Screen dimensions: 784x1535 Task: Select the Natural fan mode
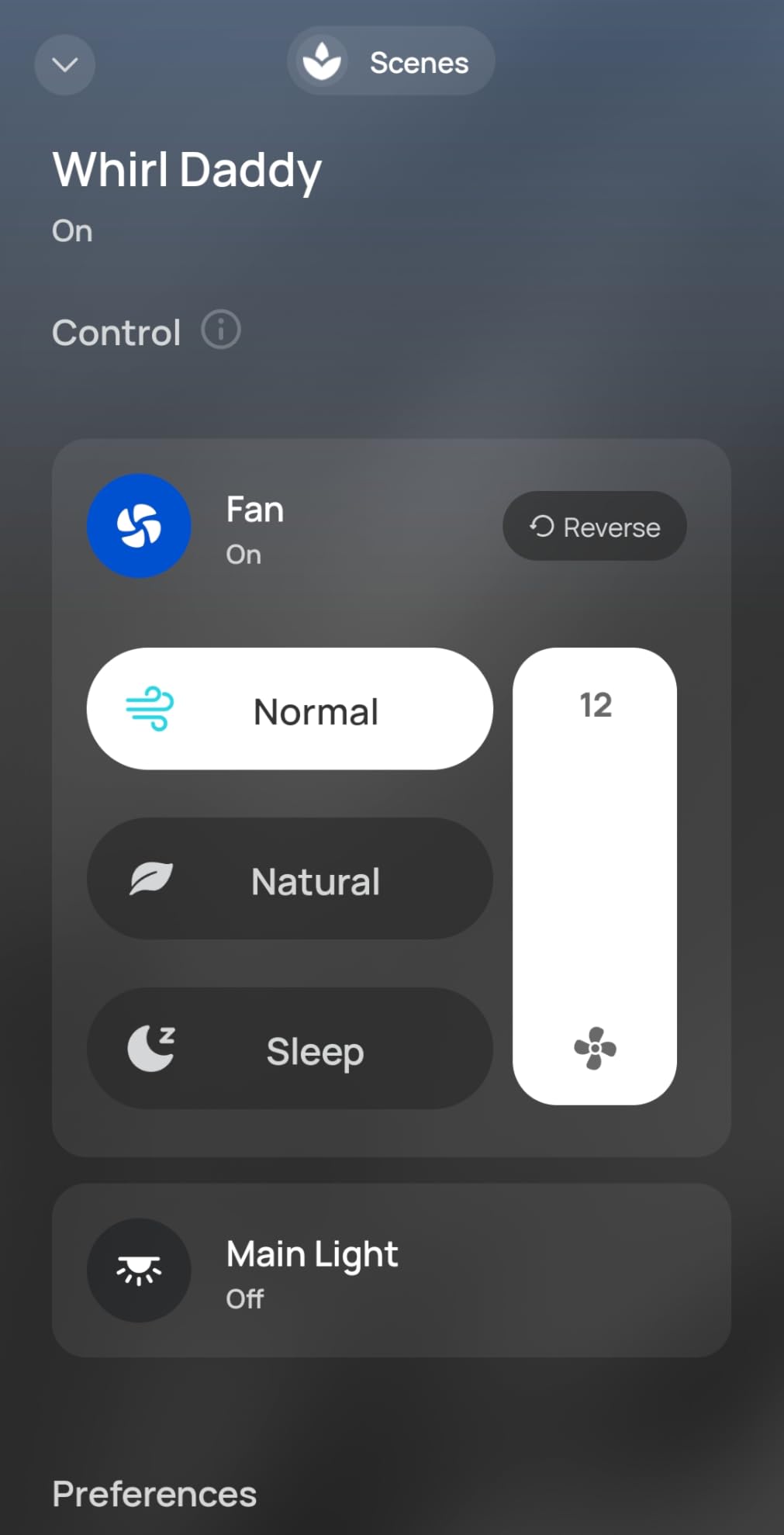[290, 879]
